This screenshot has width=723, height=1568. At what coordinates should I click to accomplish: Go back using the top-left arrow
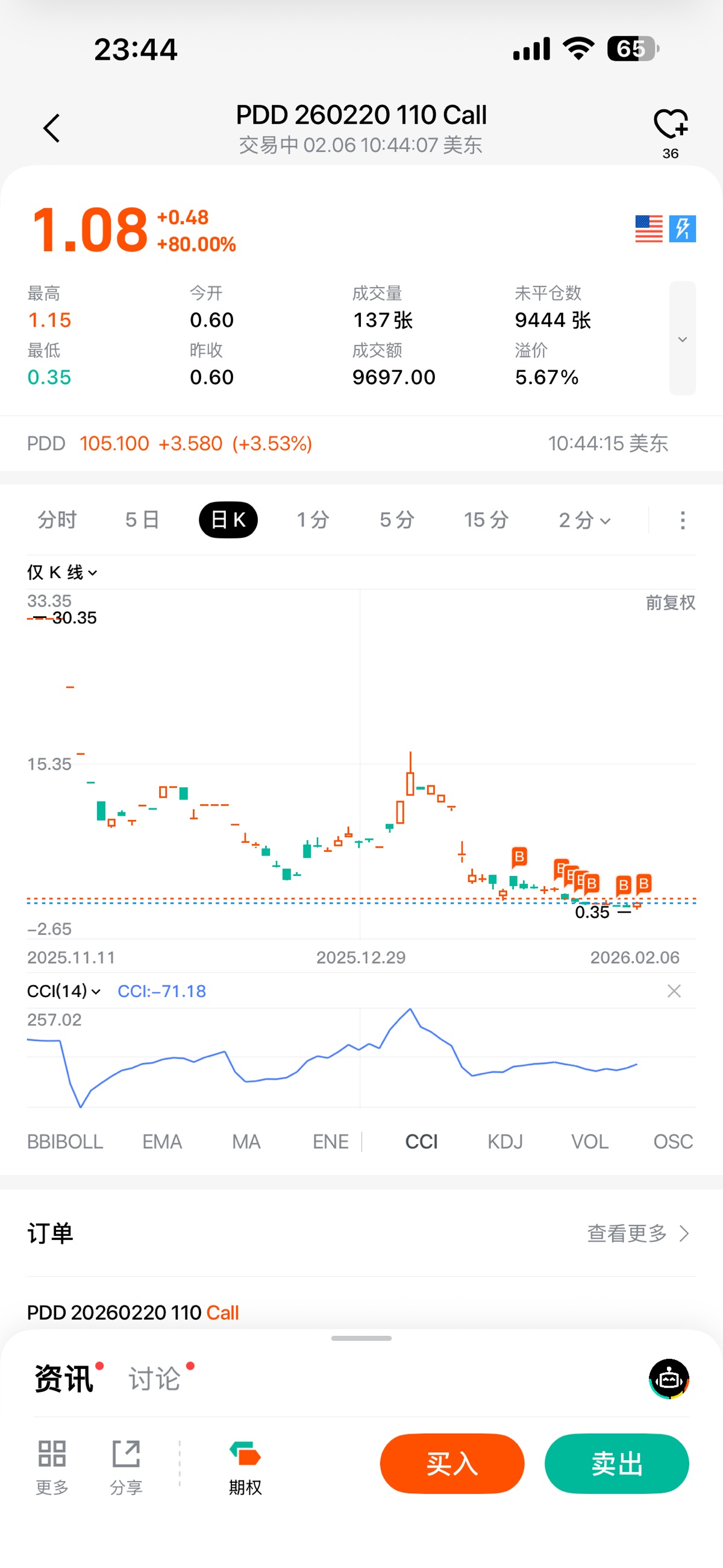tap(52, 128)
